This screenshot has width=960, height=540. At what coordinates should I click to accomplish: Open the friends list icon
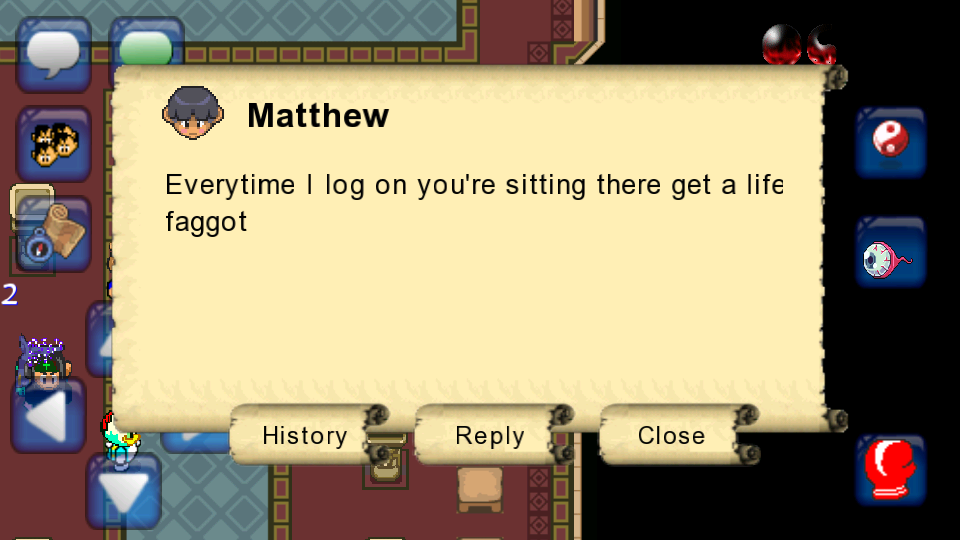(53, 144)
